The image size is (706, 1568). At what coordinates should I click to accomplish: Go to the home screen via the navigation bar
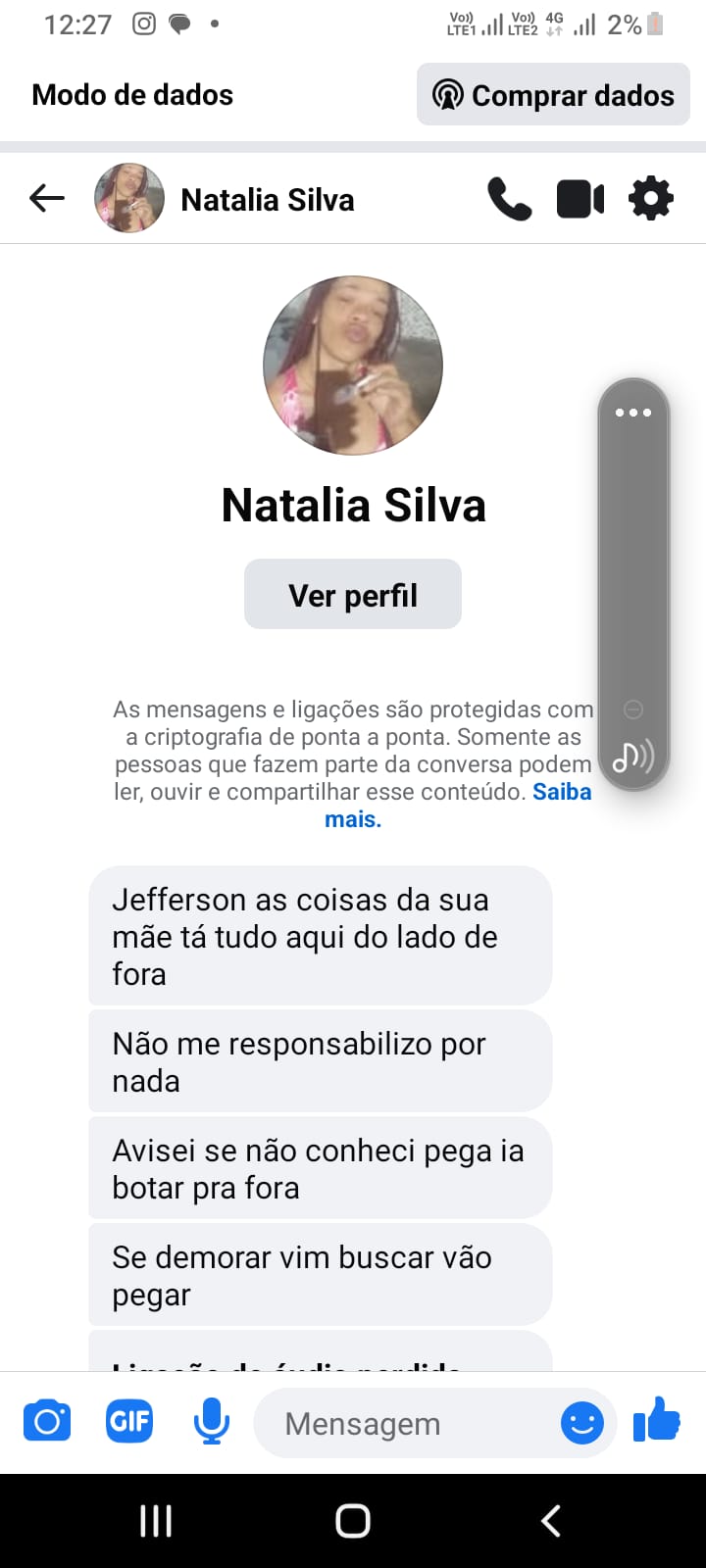tap(353, 1521)
